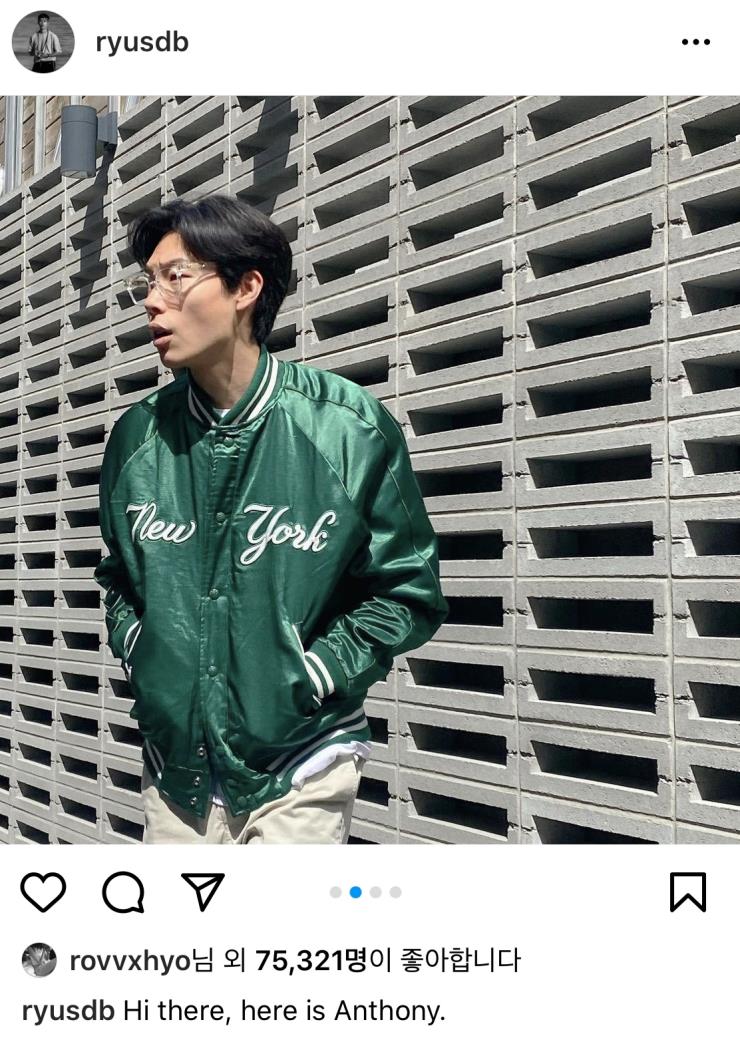View the list of 75,321 likes
Viewport: 740px width, 1042px height.
(310, 961)
